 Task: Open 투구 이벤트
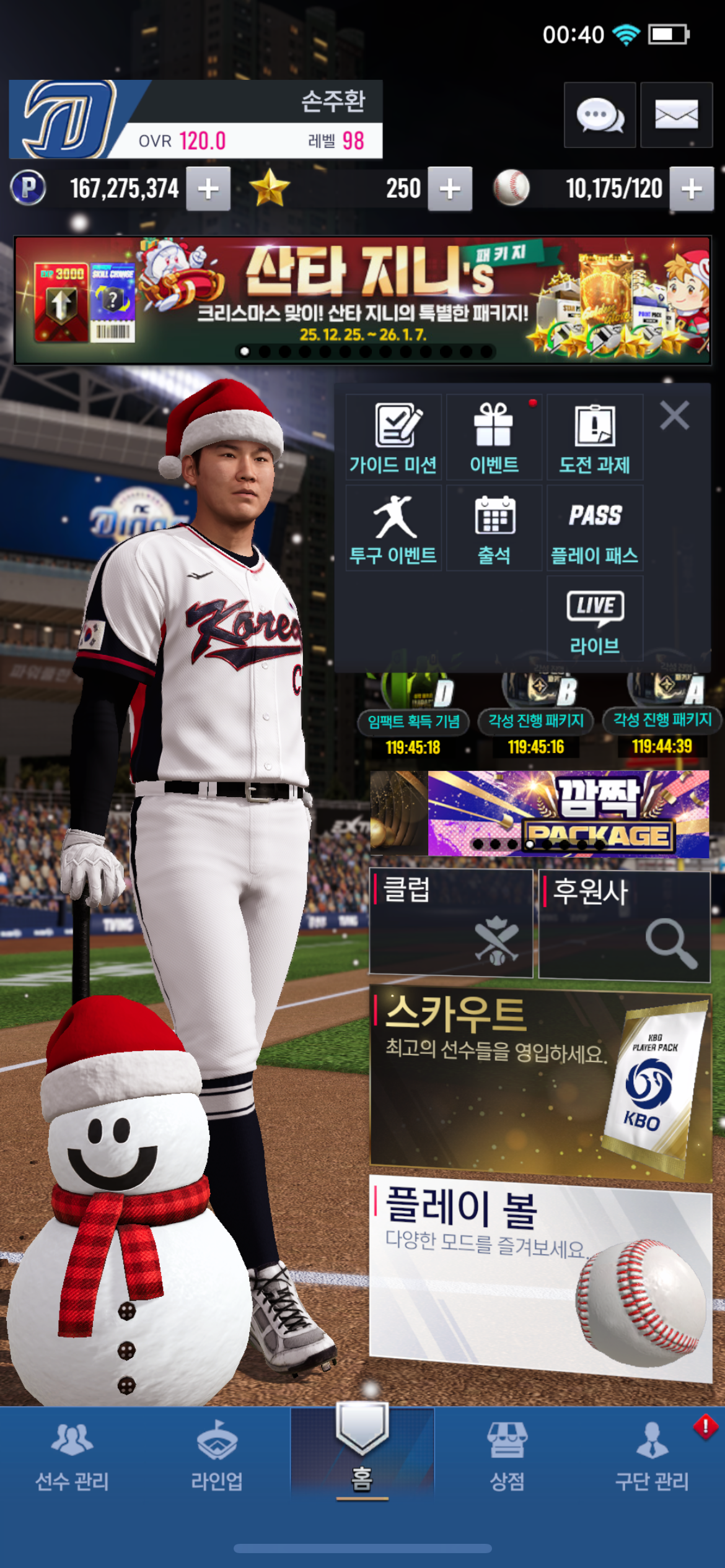click(x=393, y=528)
